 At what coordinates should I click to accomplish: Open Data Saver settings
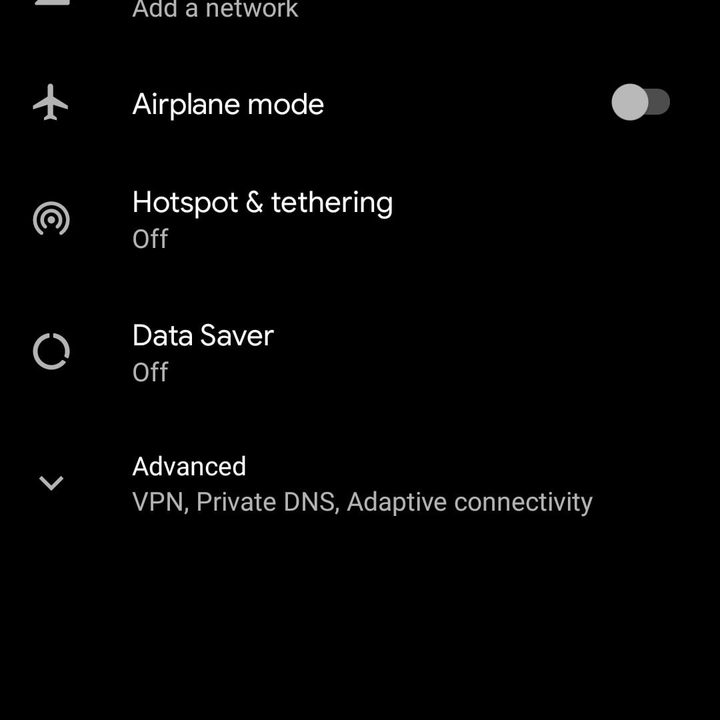click(x=203, y=352)
